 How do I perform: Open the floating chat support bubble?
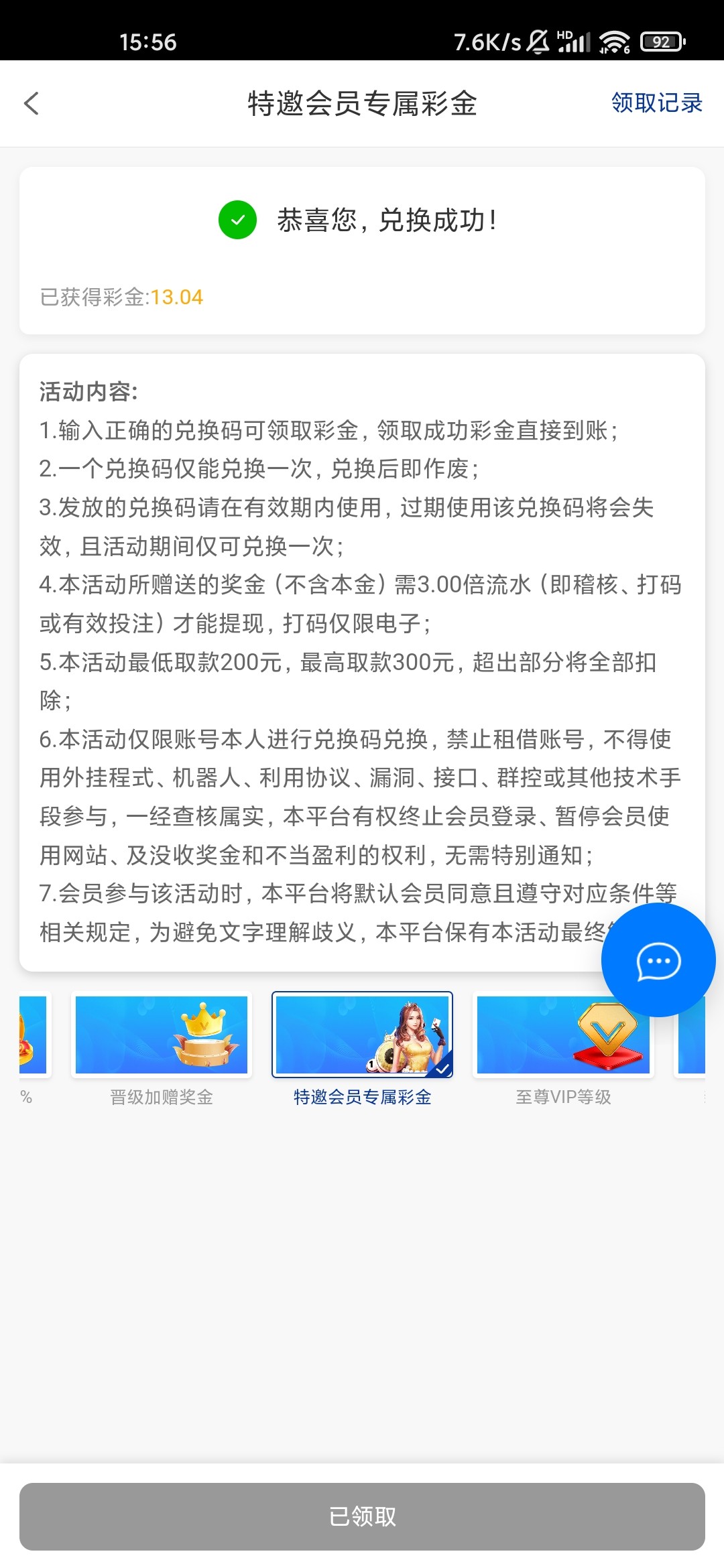pyautogui.click(x=658, y=960)
